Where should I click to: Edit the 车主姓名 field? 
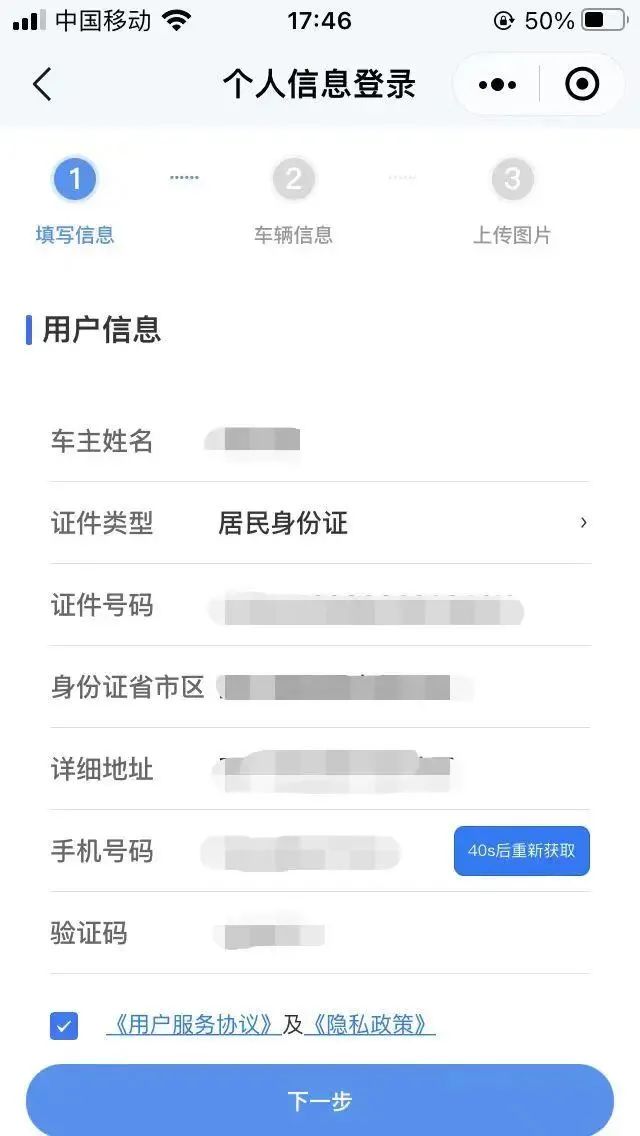[x=320, y=440]
